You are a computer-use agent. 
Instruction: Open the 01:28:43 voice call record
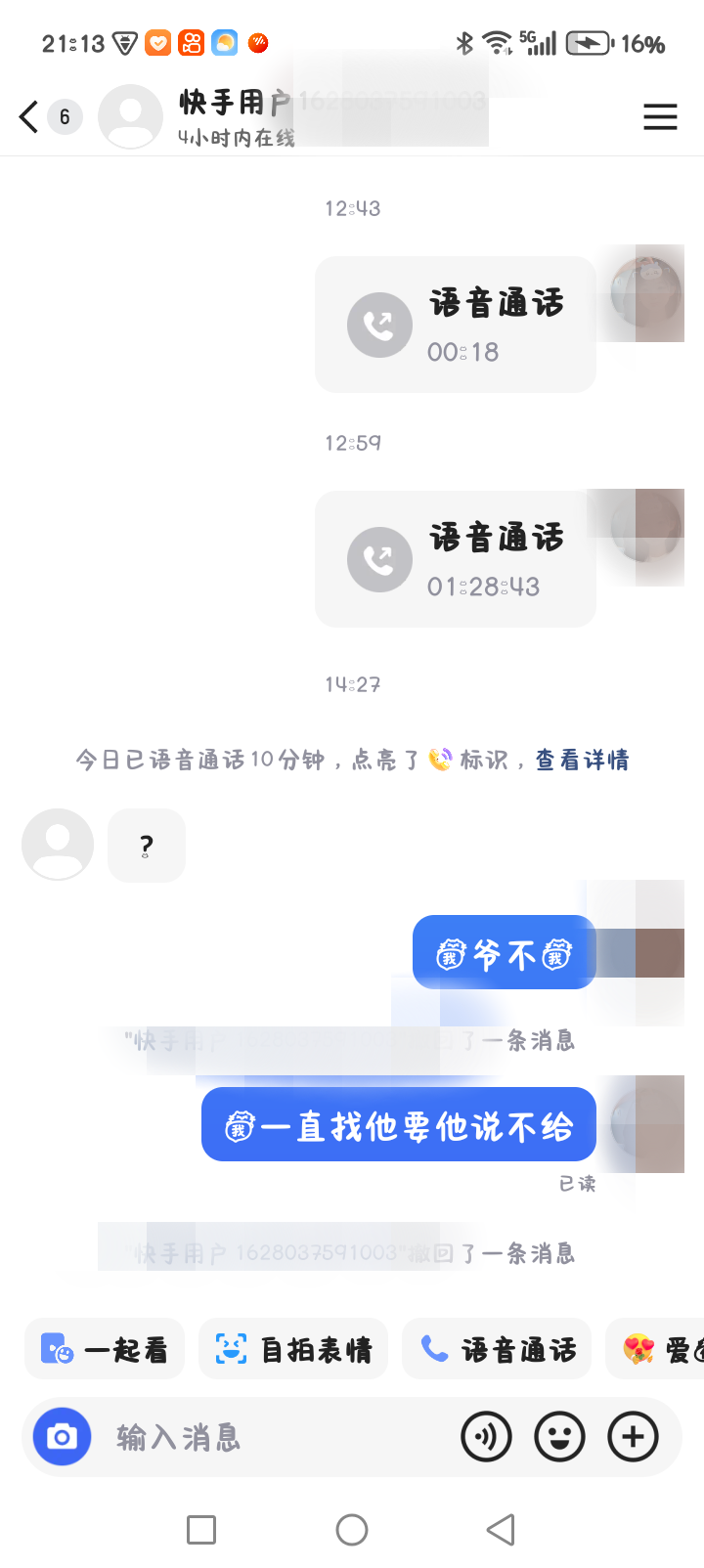click(x=456, y=559)
